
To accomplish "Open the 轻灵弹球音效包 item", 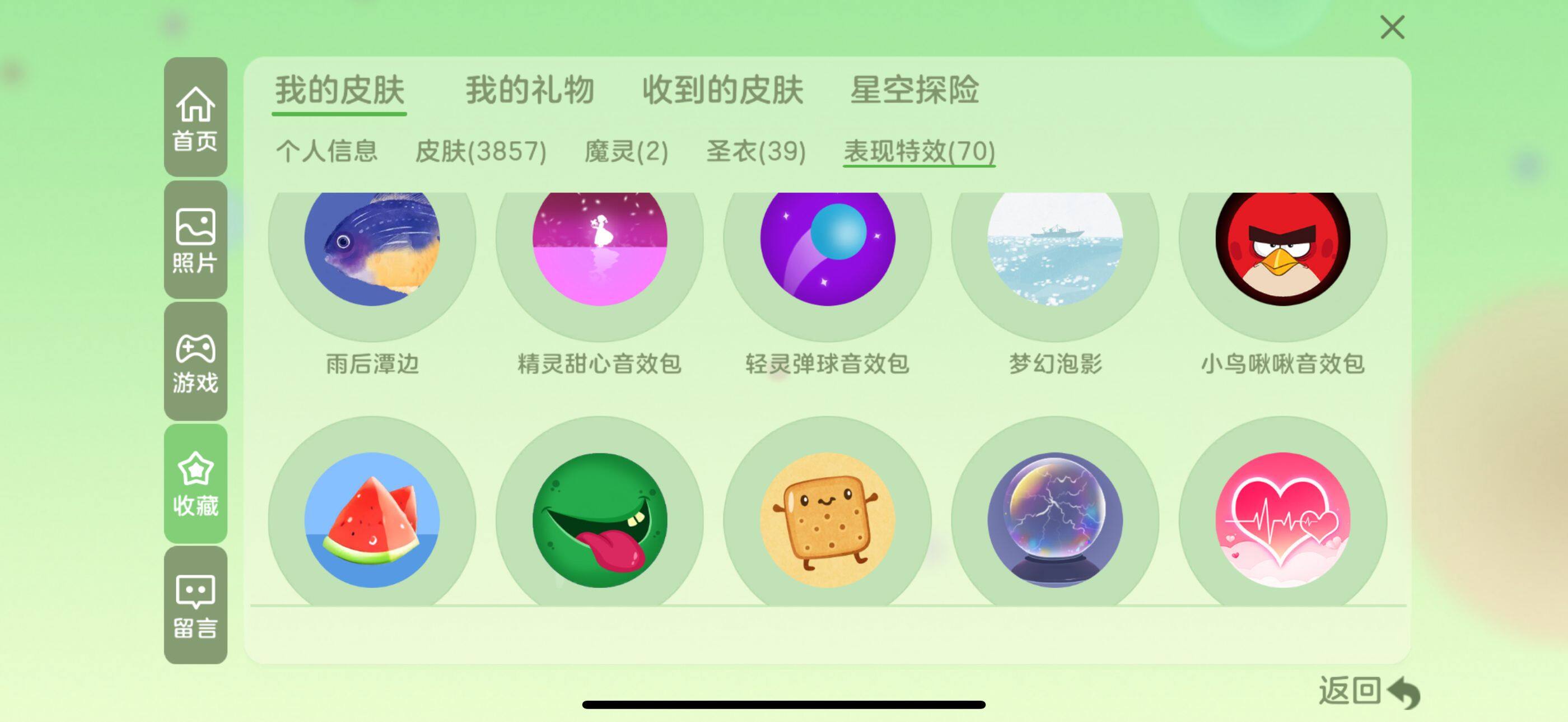I will (x=827, y=250).
